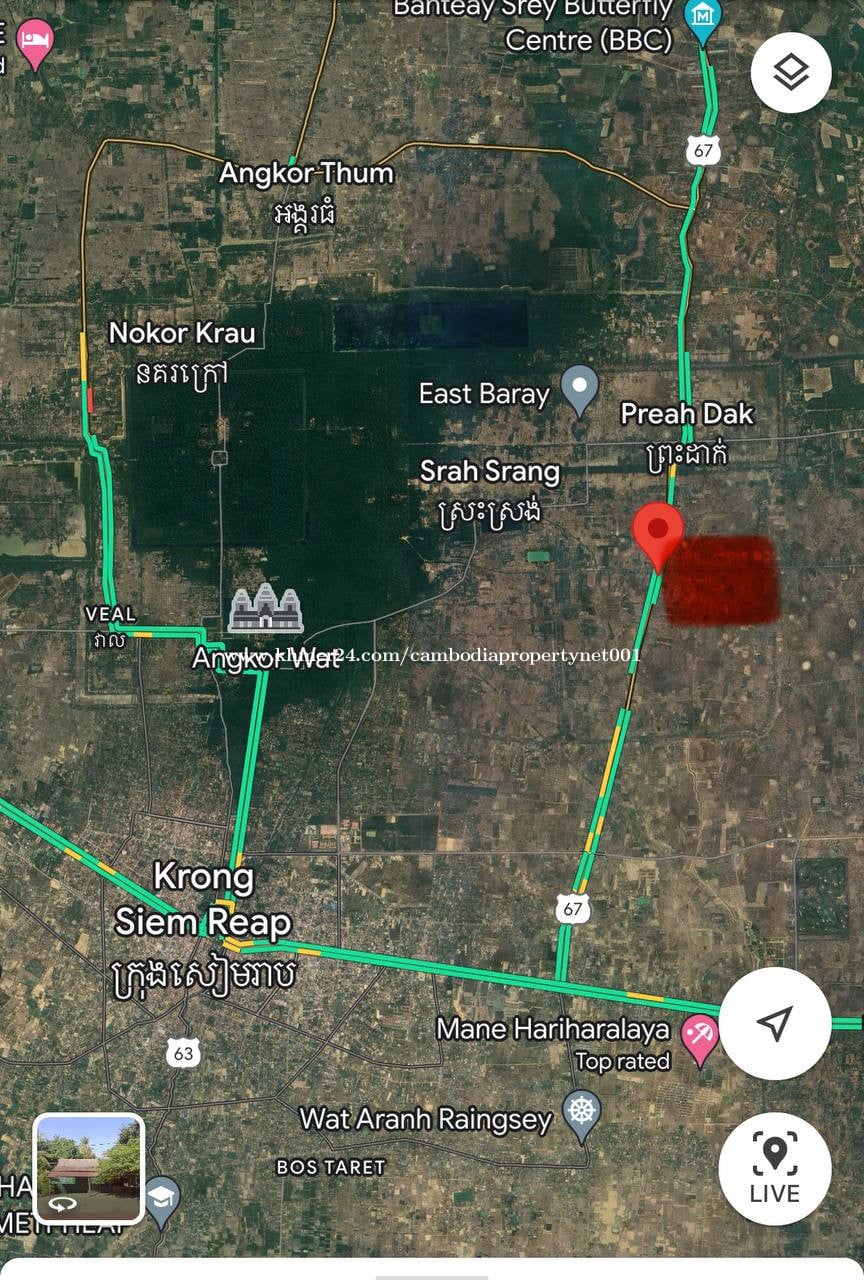Select the East Baray place marker

pyautogui.click(x=578, y=390)
